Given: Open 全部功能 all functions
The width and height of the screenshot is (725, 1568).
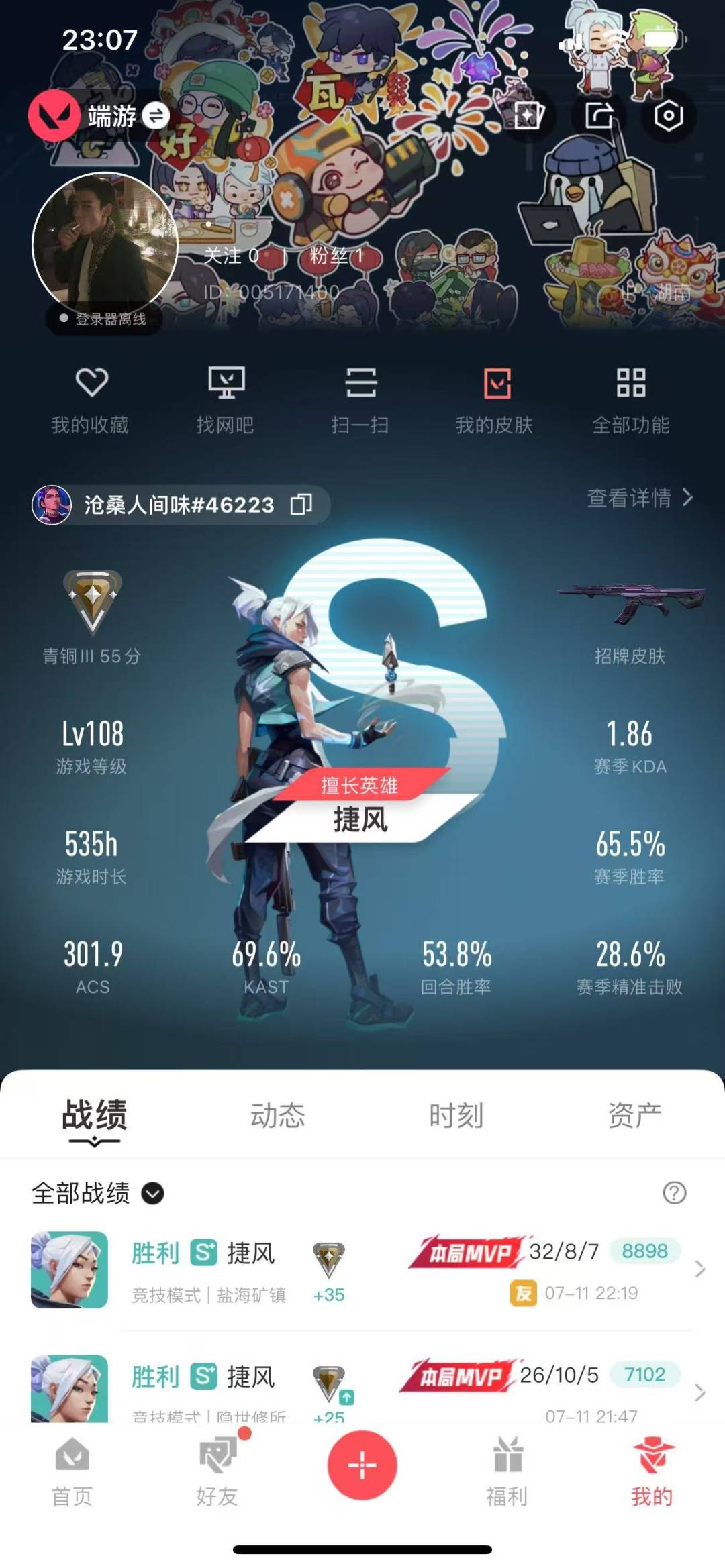Looking at the screenshot, I should pos(631,401).
